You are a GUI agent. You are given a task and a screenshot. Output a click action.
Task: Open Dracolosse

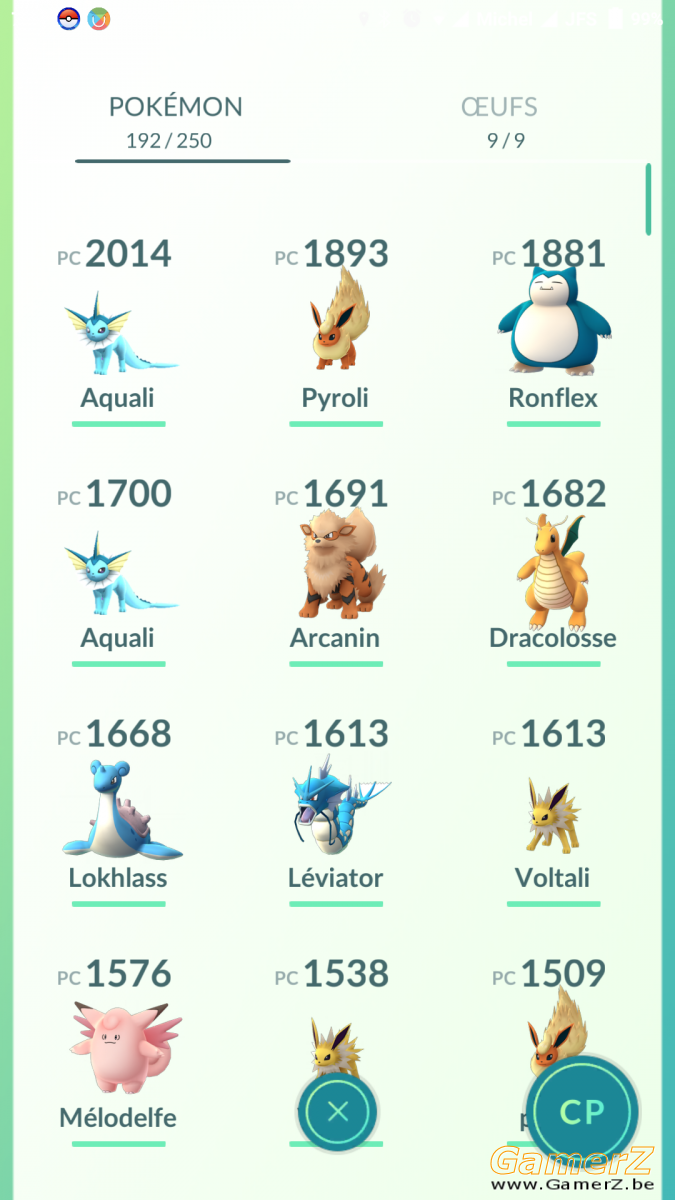coord(553,572)
